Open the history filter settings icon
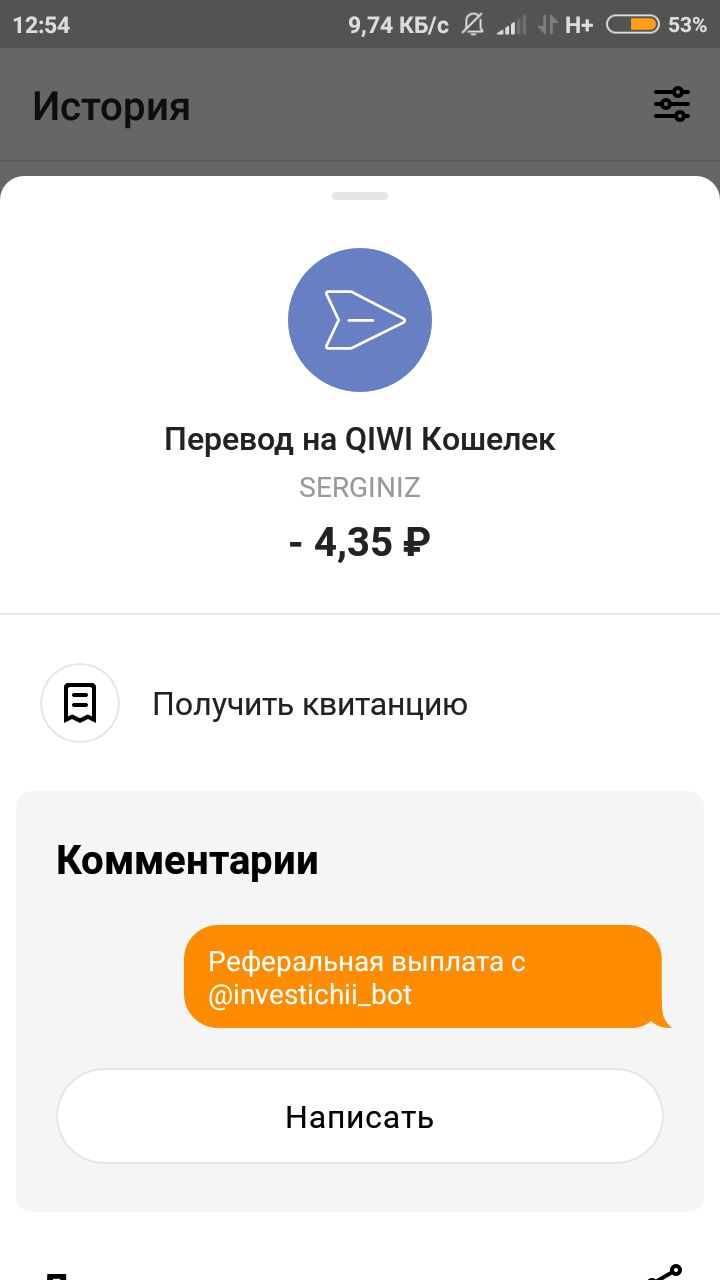The image size is (720, 1280). point(672,104)
